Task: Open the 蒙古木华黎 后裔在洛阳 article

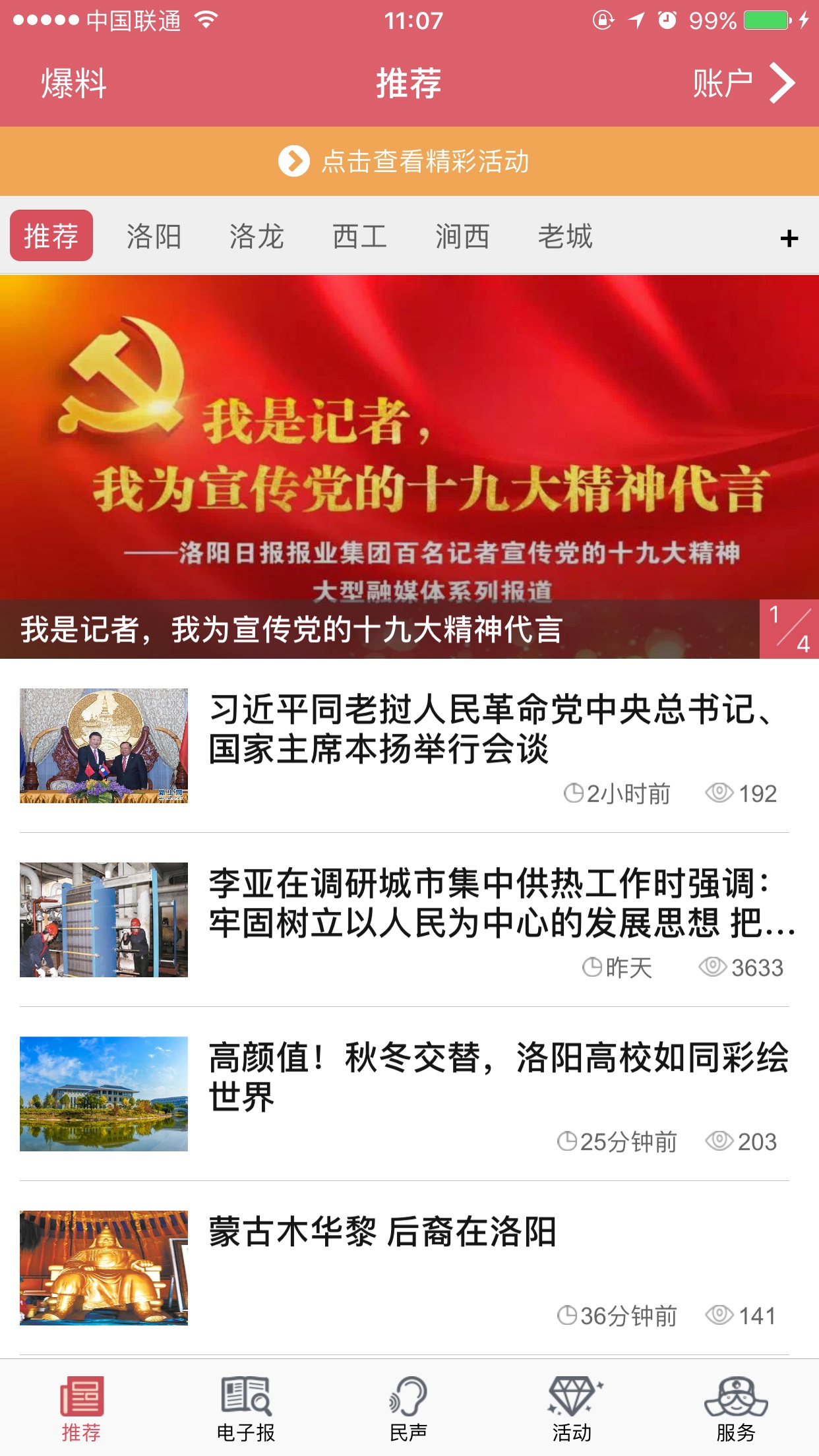Action: tap(382, 1232)
